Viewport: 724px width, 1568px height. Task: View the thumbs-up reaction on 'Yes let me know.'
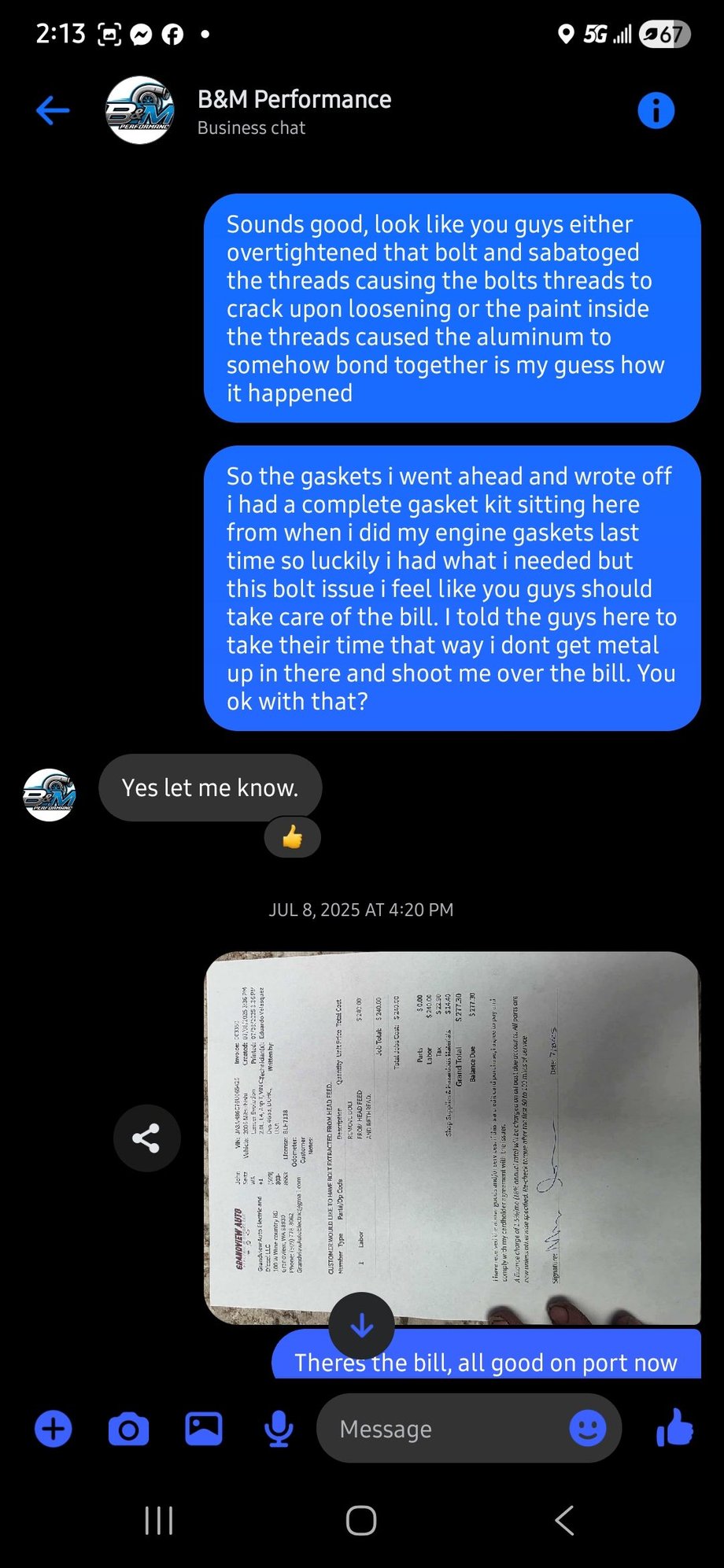(x=292, y=837)
